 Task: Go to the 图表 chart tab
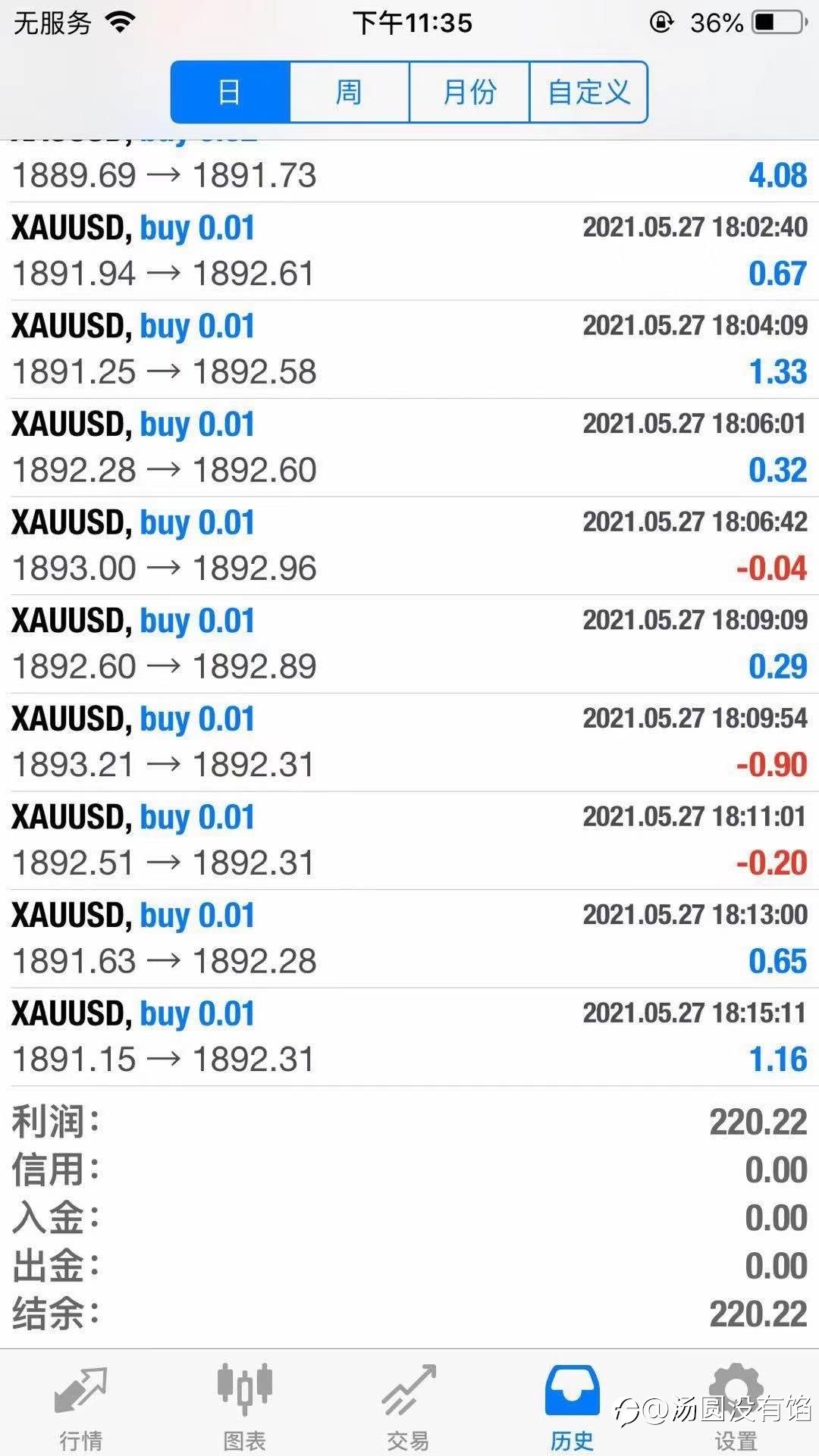[x=244, y=1407]
